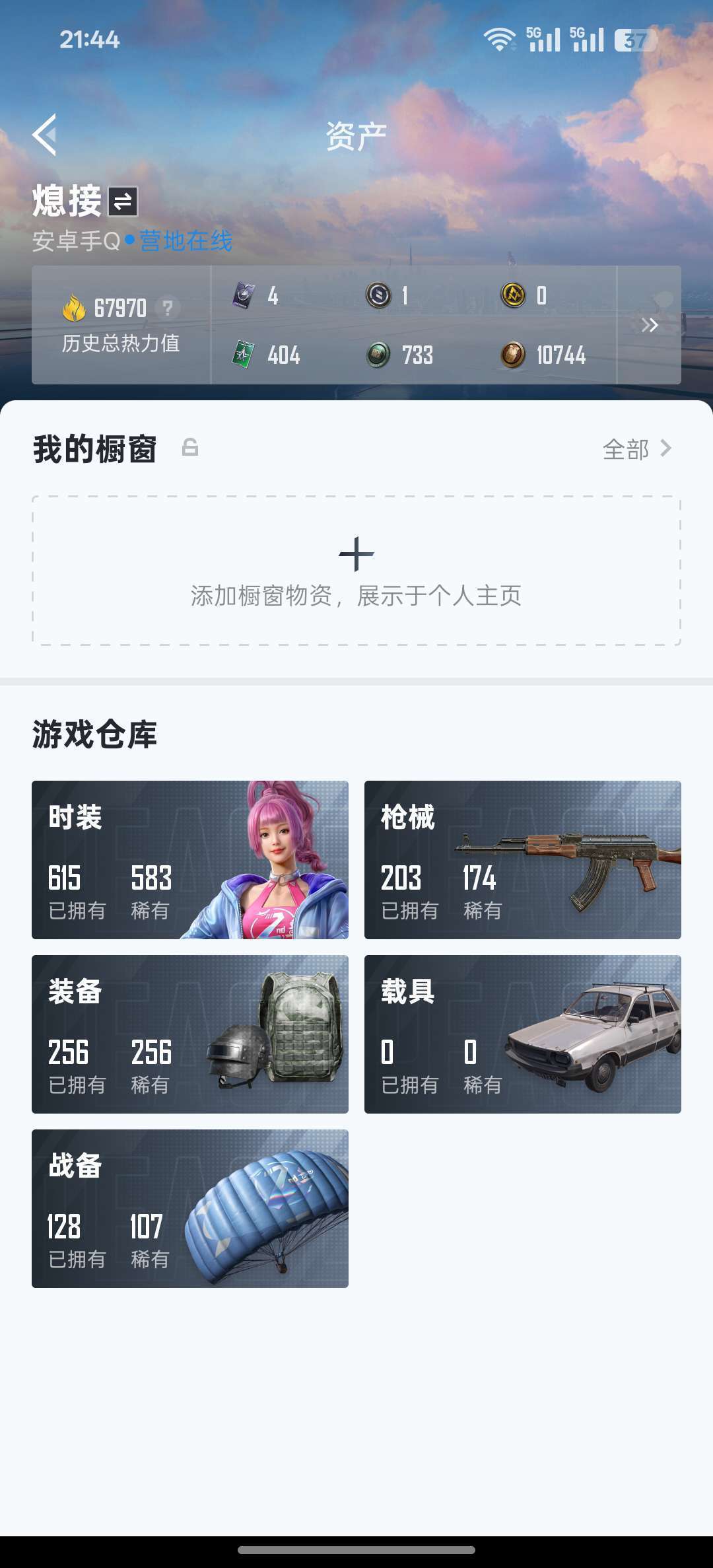Open the 装备 equipment warehouse card
This screenshot has height=1568, width=713.
189,1034
